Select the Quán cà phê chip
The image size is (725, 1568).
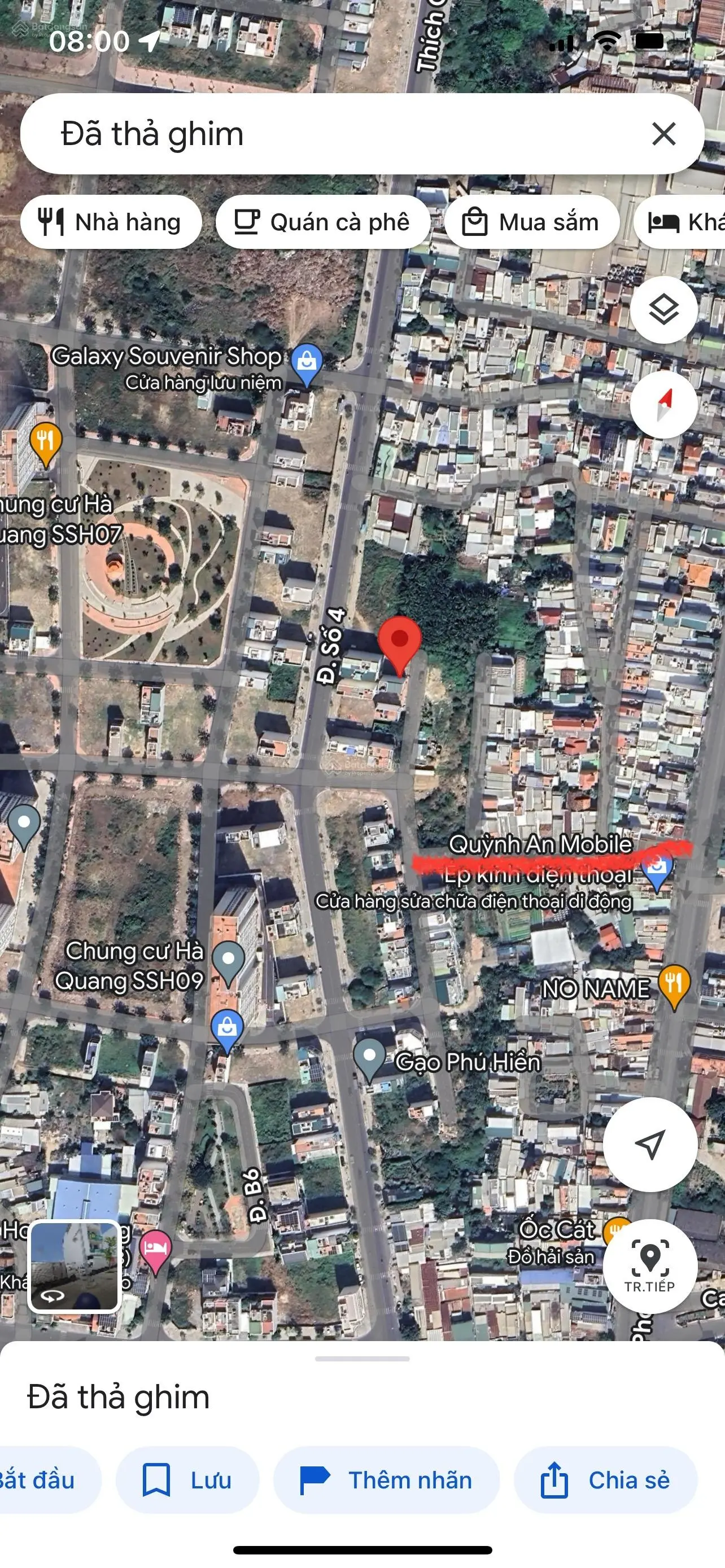point(323,222)
